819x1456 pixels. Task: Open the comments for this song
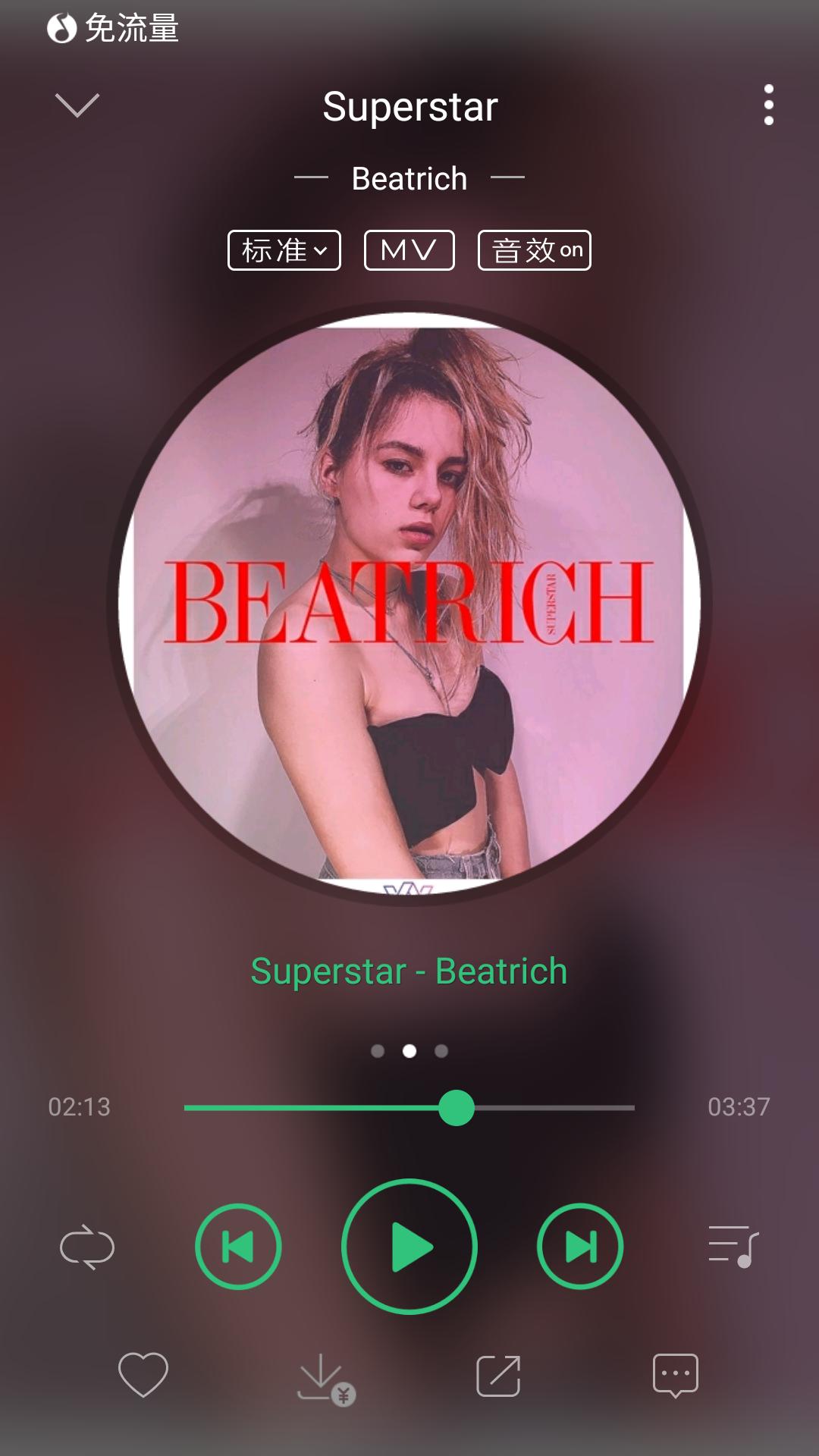click(675, 1375)
